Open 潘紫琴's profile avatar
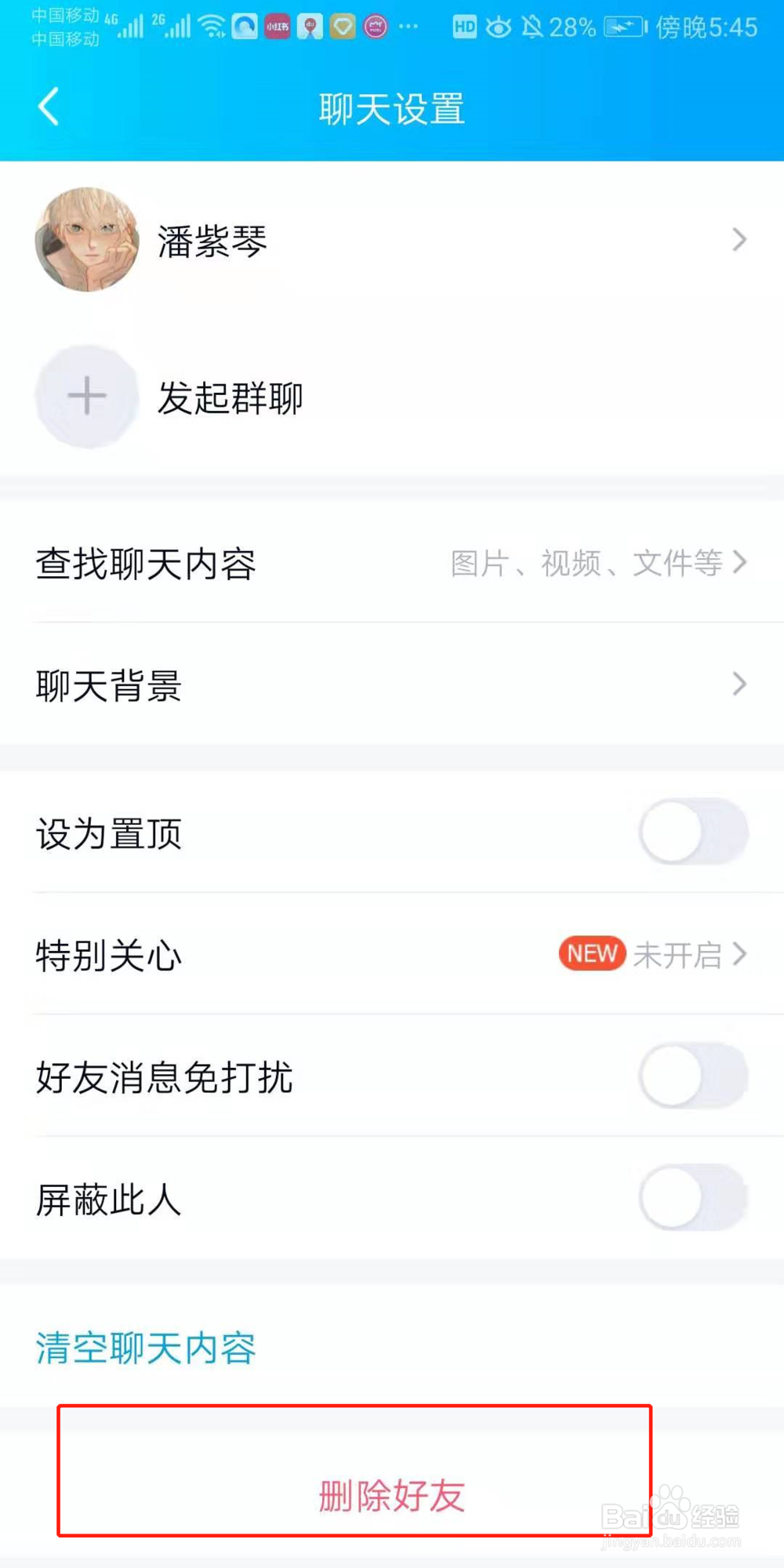The image size is (784, 1568). (x=88, y=240)
